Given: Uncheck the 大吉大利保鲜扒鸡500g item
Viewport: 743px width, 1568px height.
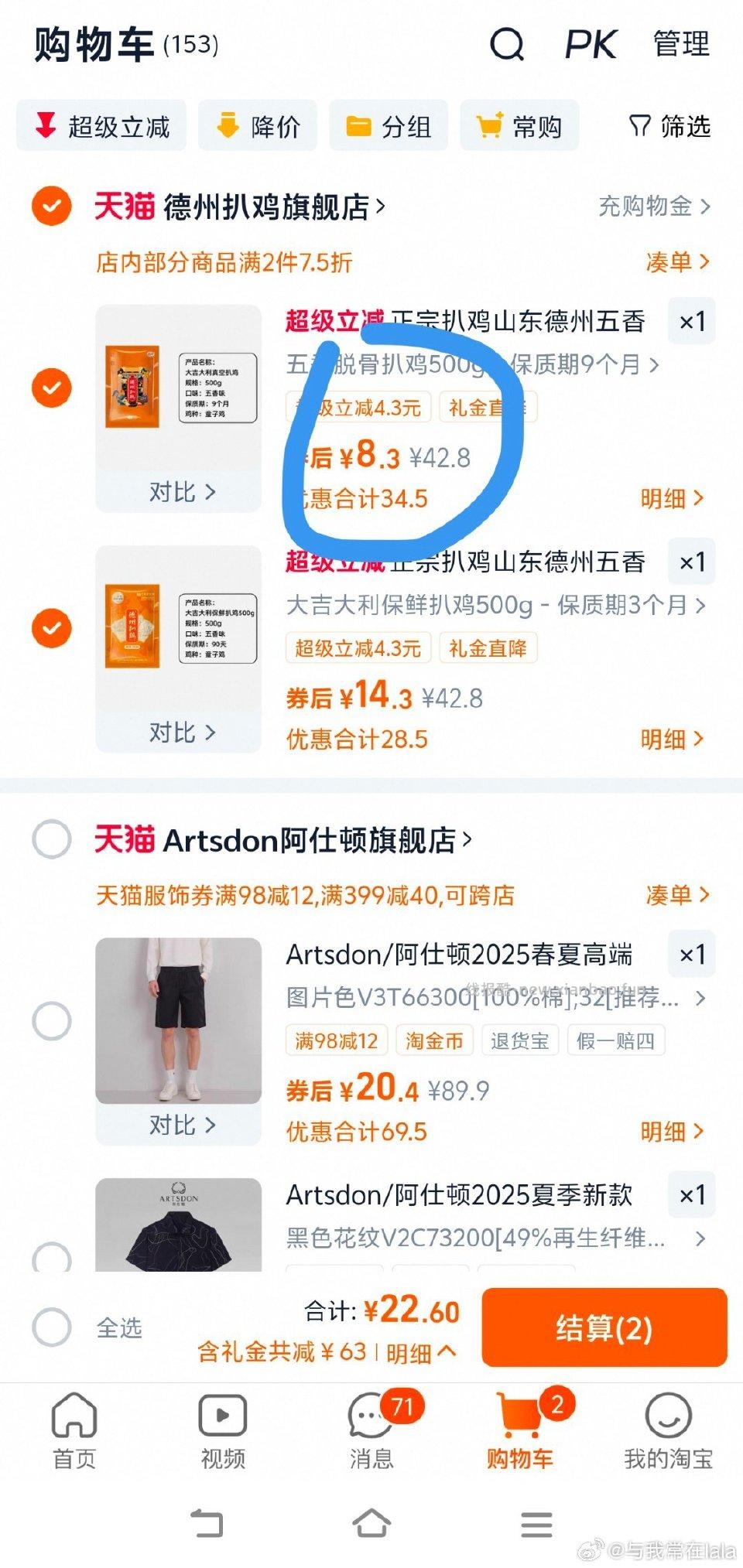Looking at the screenshot, I should pyautogui.click(x=52, y=627).
